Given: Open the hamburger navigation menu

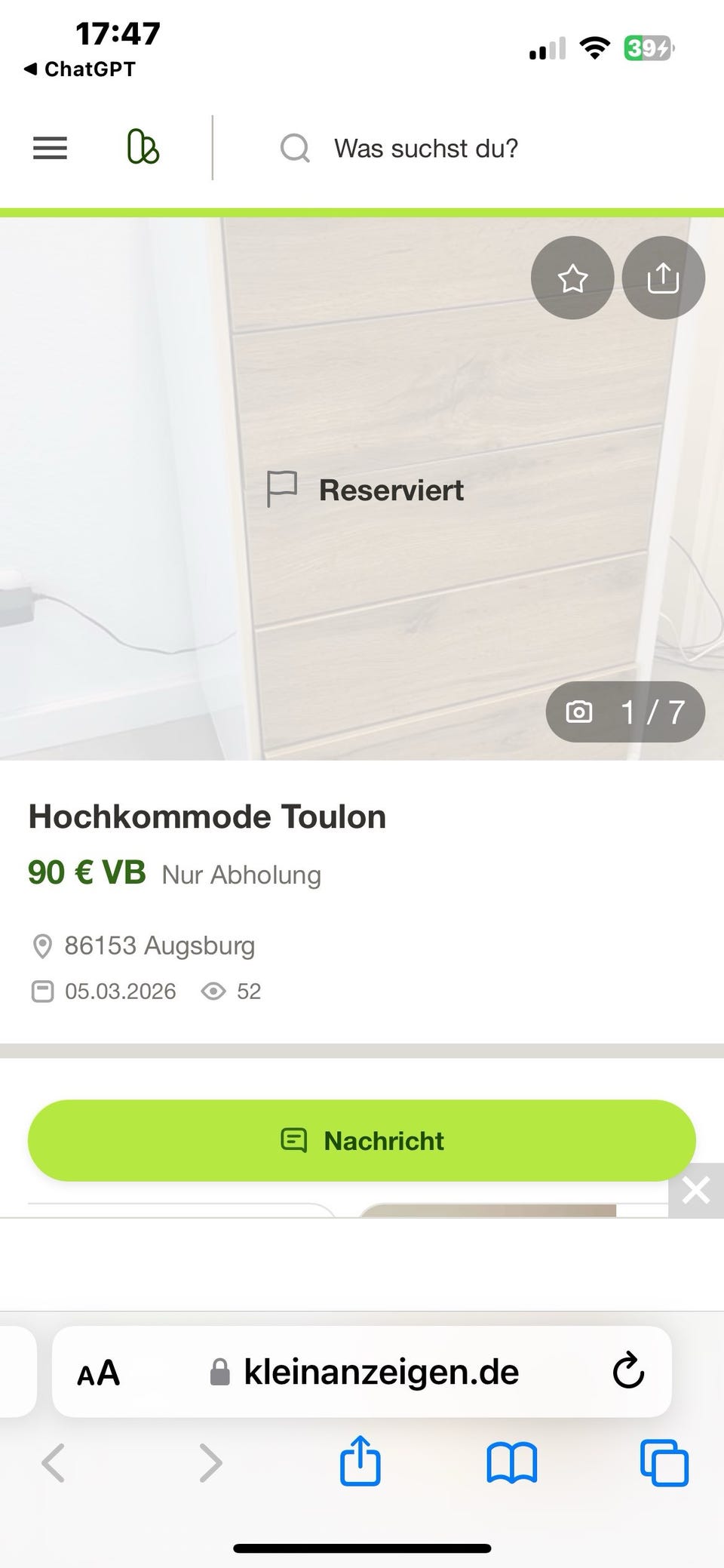Looking at the screenshot, I should pos(49,148).
